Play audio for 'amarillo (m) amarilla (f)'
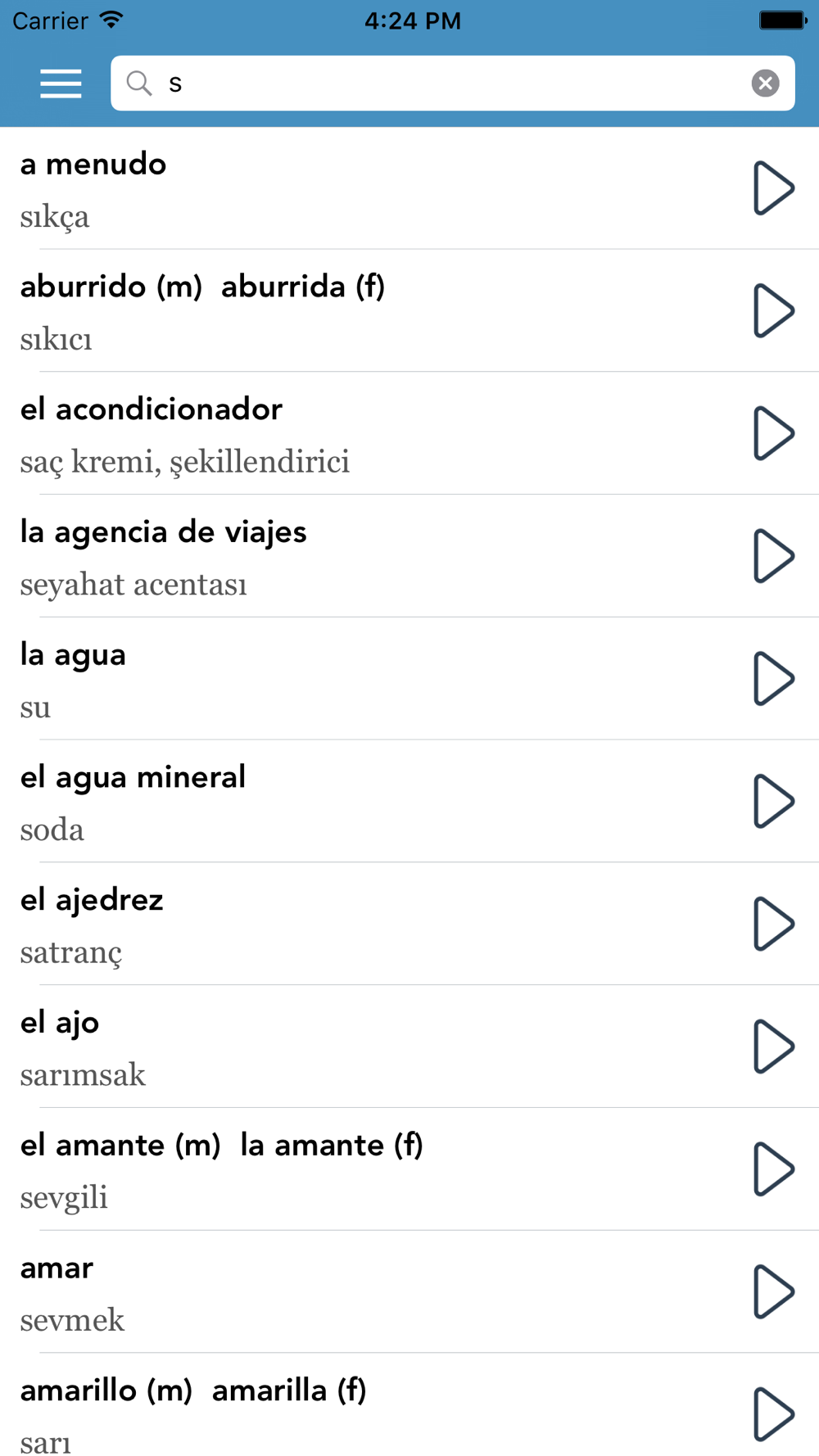Viewport: 819px width, 1456px height. (x=773, y=1414)
